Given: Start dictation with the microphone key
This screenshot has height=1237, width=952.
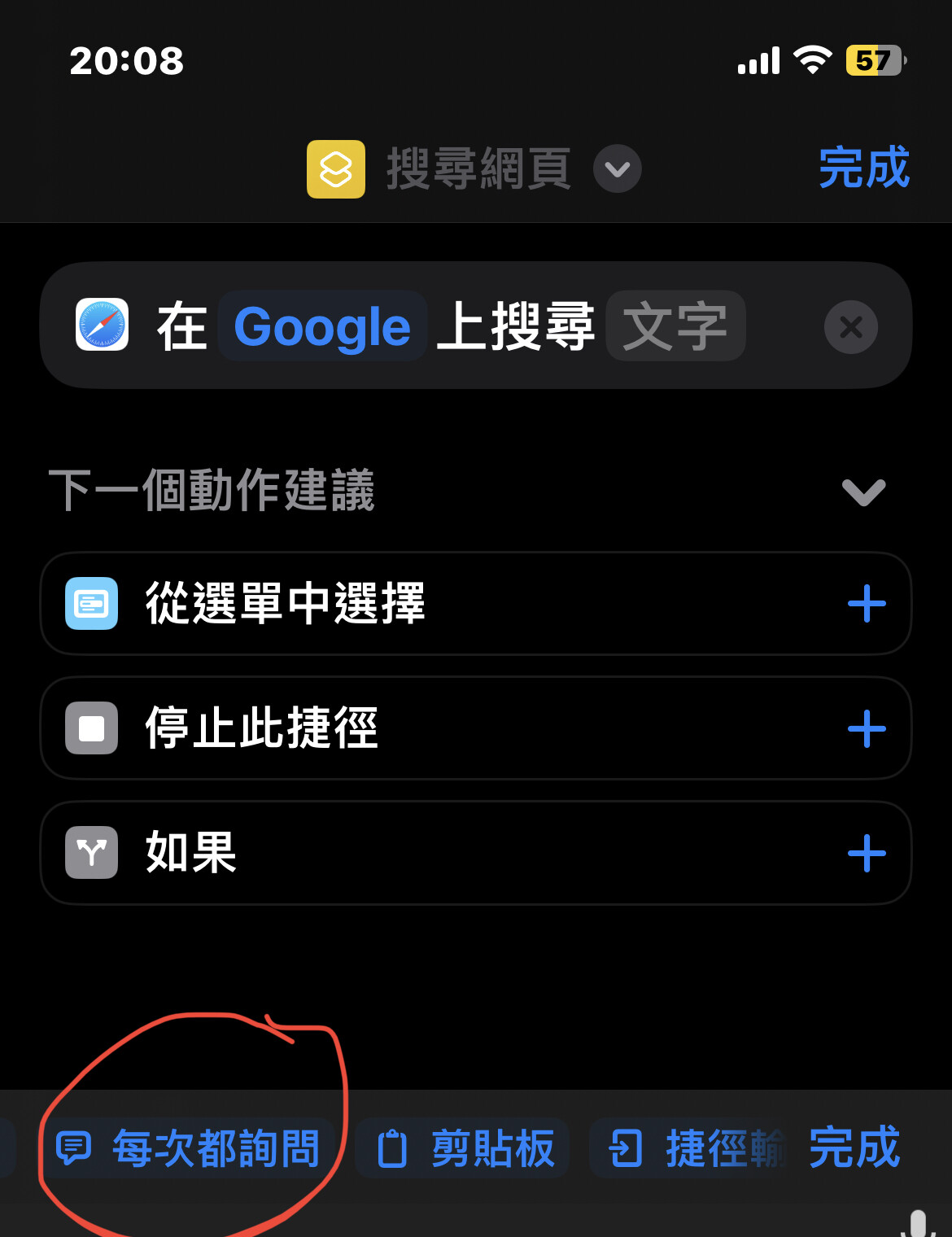Looking at the screenshot, I should [918, 1225].
